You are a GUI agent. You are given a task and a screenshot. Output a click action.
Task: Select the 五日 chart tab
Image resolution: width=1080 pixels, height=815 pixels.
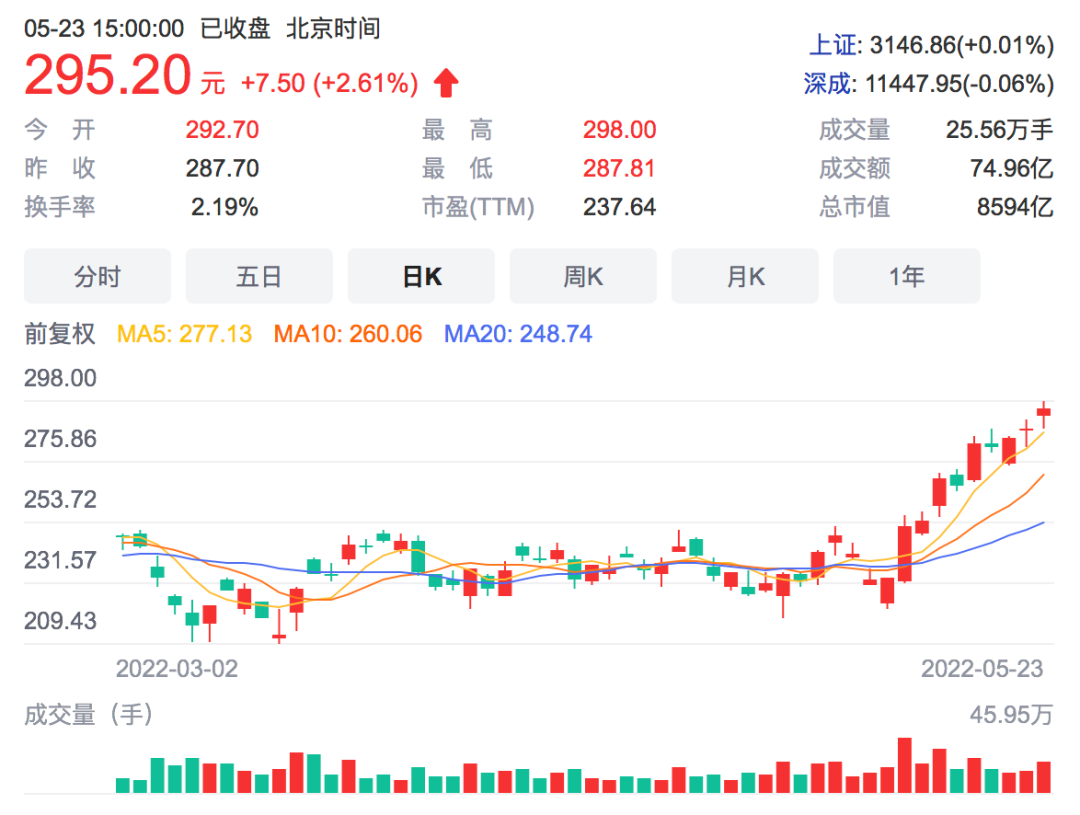(x=259, y=276)
